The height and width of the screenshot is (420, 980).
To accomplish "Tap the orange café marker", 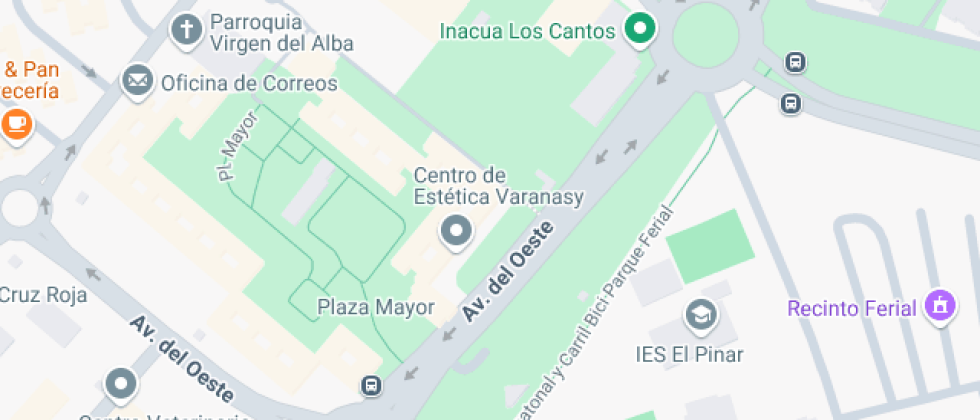I will [x=16, y=124].
